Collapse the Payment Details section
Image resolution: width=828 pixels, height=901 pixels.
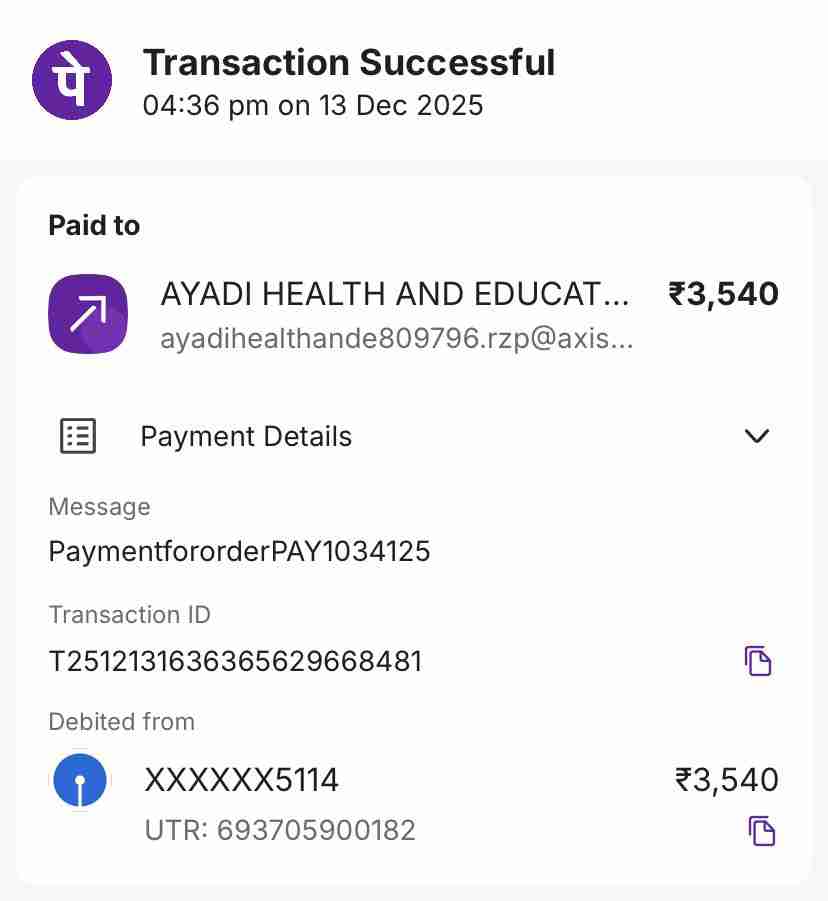tap(757, 436)
